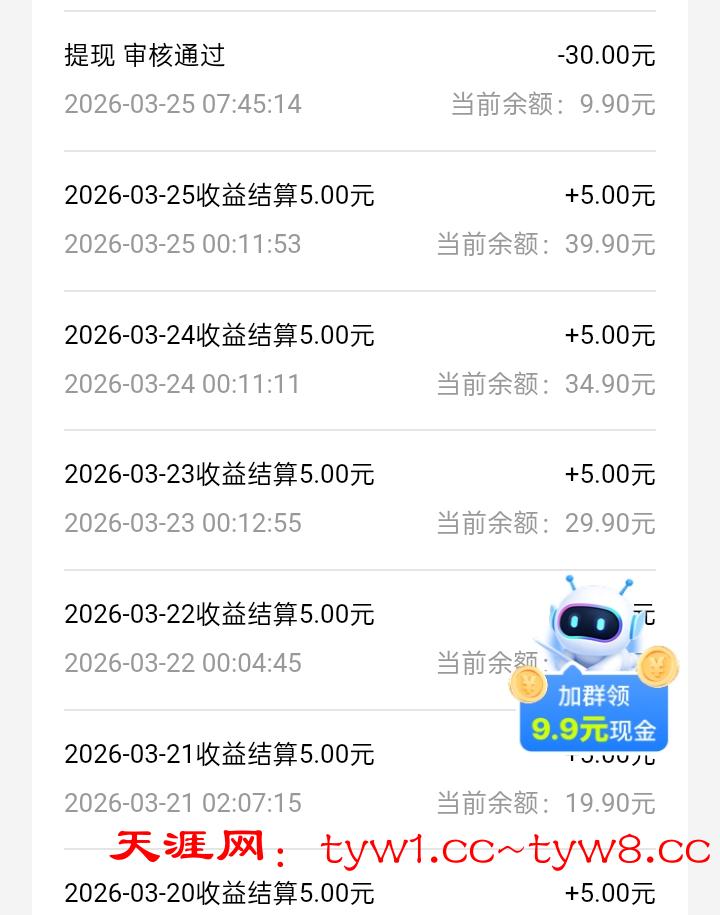The width and height of the screenshot is (720, 915).
Task: Open the 2026-03-24 收益结算 entry
Action: tap(219, 336)
